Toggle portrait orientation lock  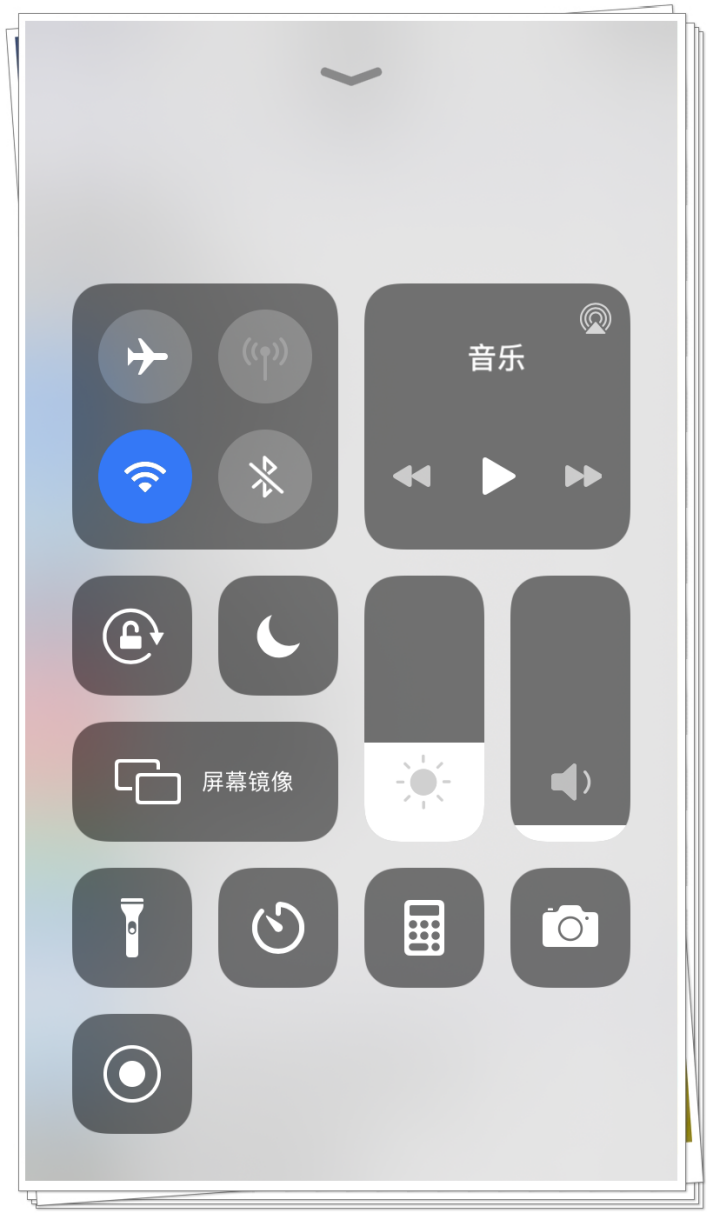[x=132, y=636]
